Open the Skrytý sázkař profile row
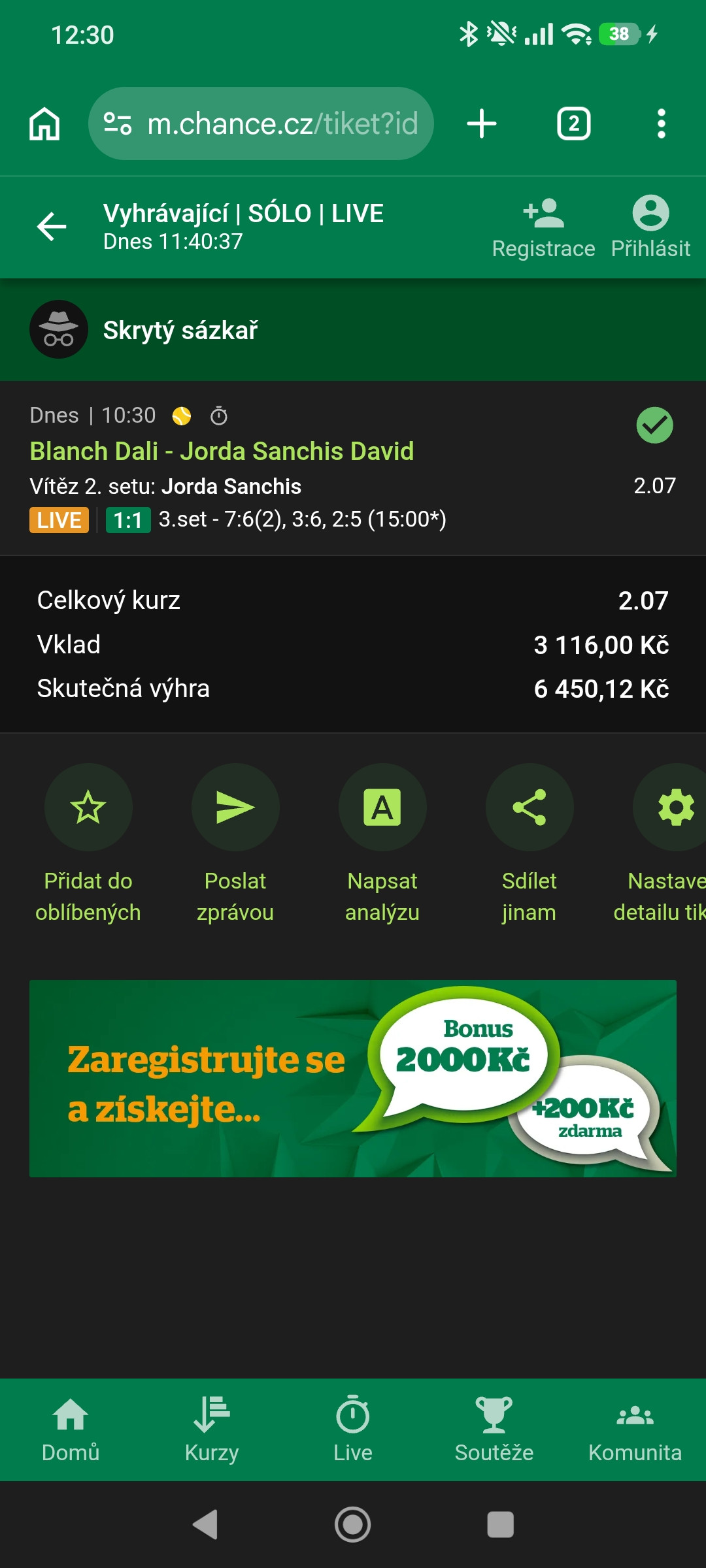This screenshot has width=706, height=1568. pyautogui.click(x=353, y=330)
